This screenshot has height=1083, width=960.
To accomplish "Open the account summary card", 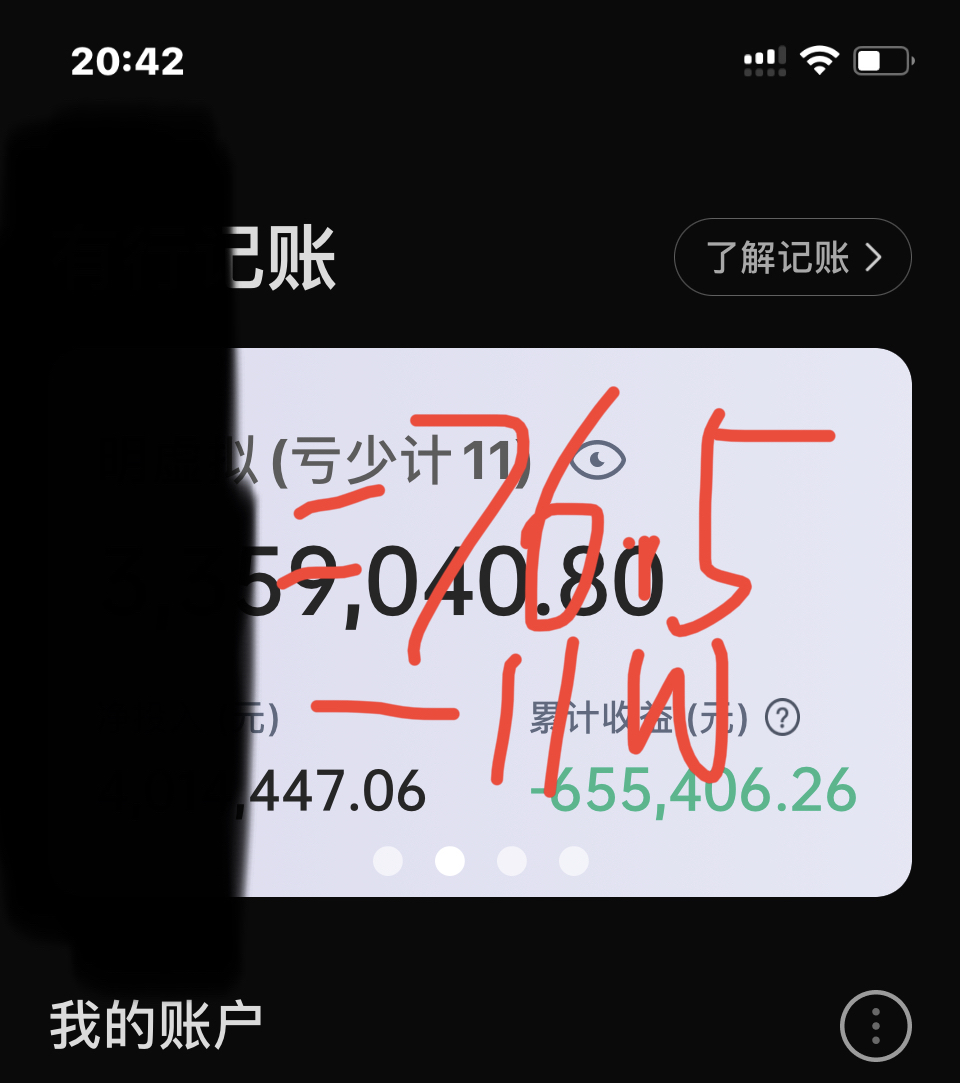I will 570,620.
